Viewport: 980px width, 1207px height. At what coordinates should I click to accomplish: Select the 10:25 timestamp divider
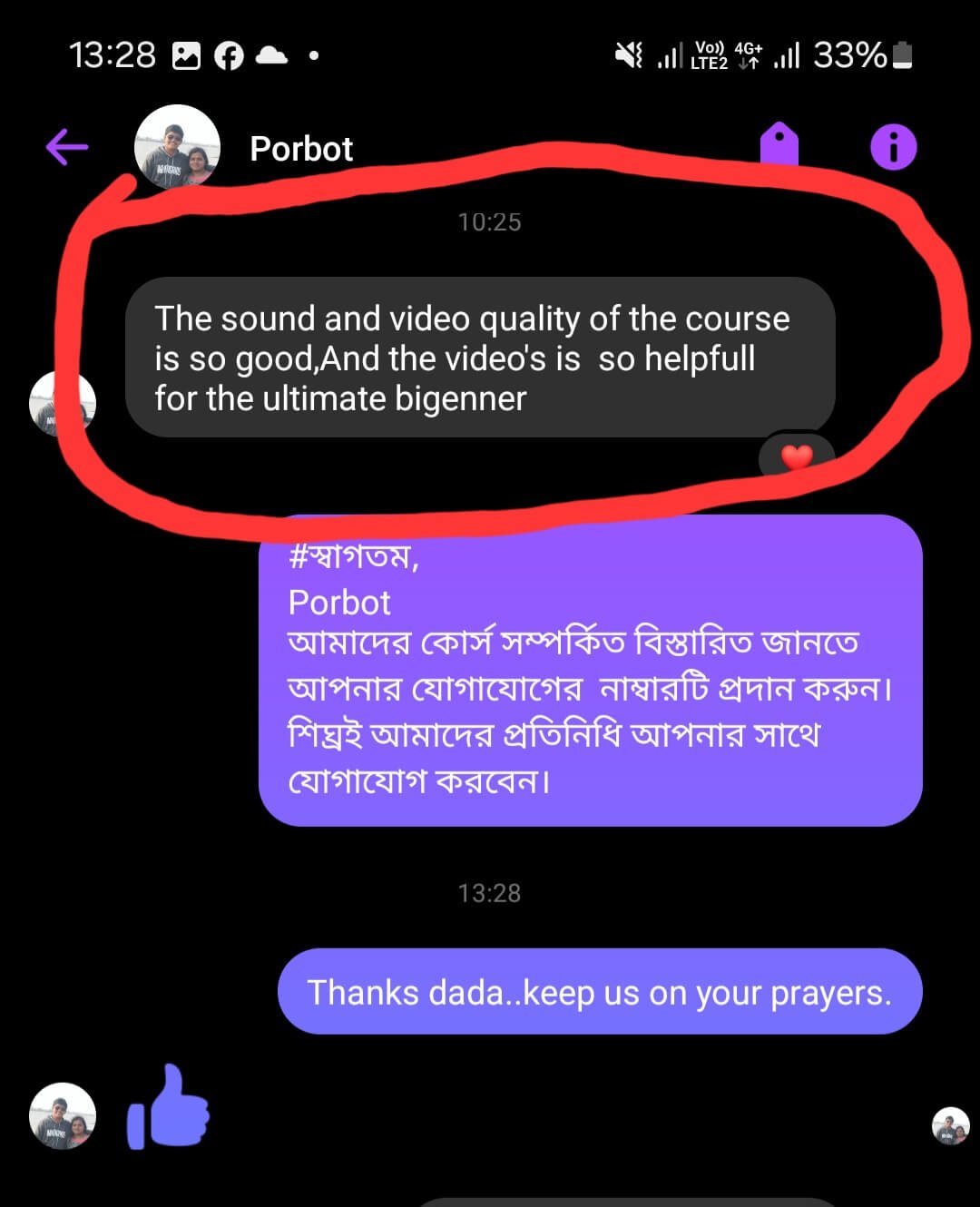pos(490,220)
